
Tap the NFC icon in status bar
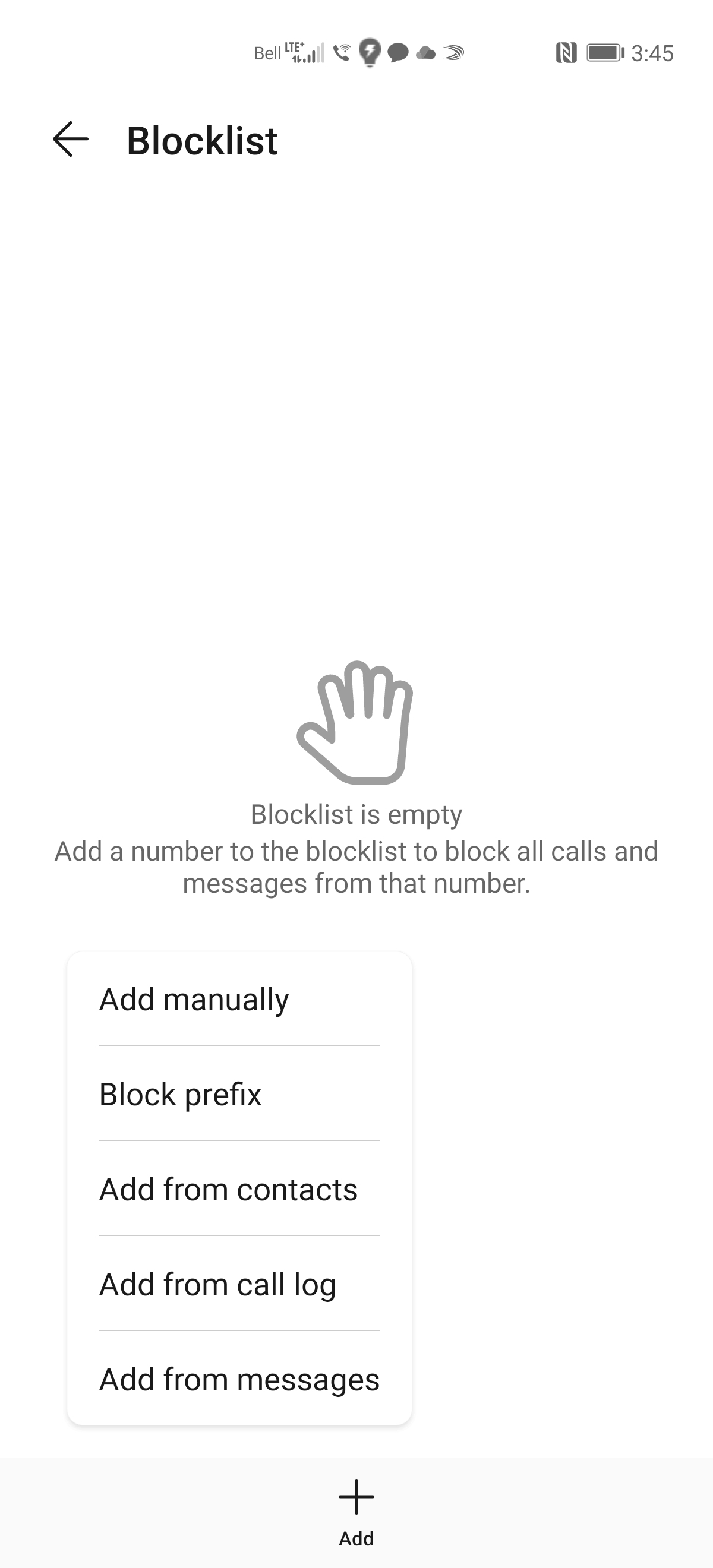(x=567, y=53)
